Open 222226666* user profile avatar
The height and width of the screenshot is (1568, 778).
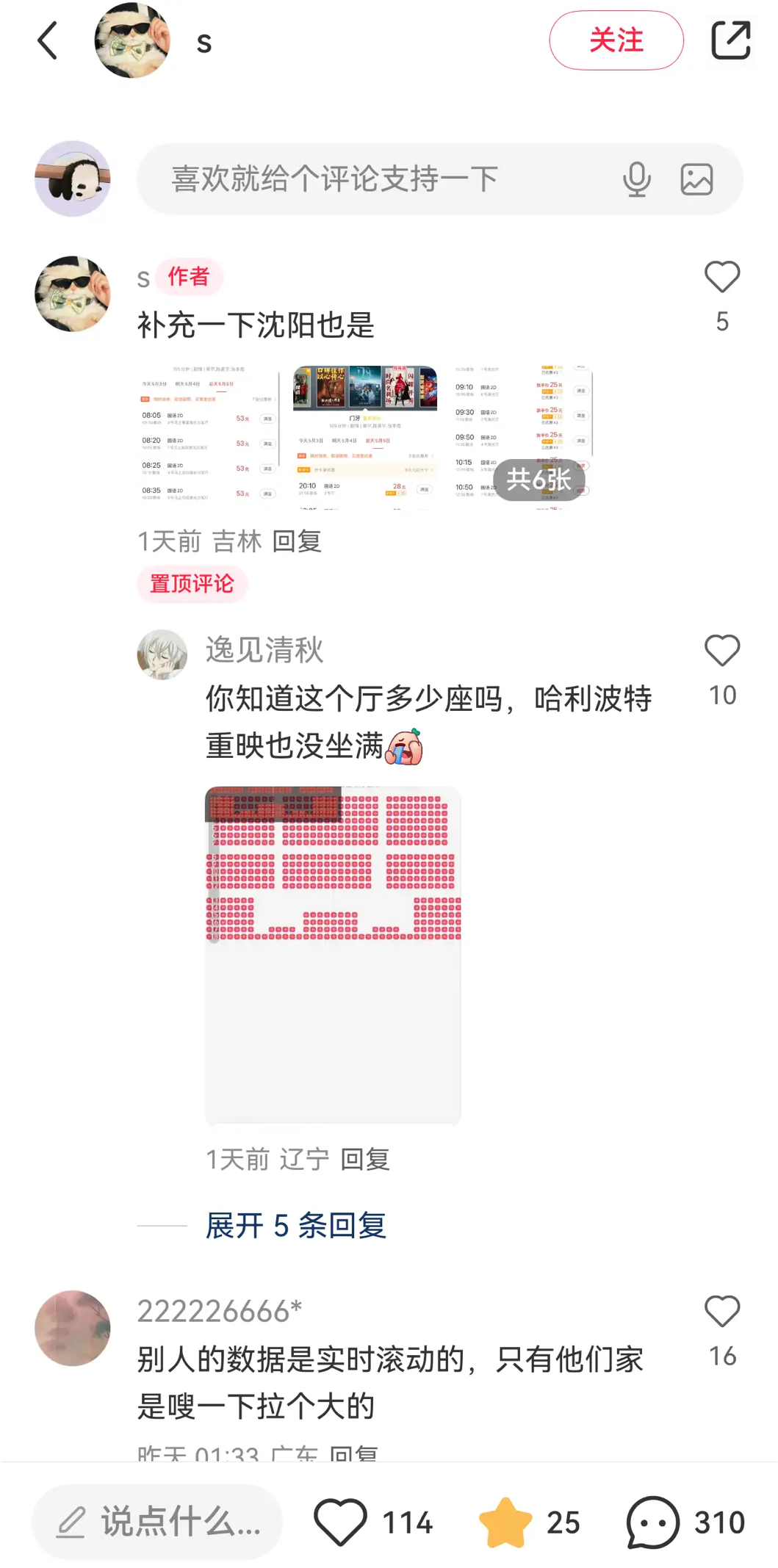click(73, 1328)
